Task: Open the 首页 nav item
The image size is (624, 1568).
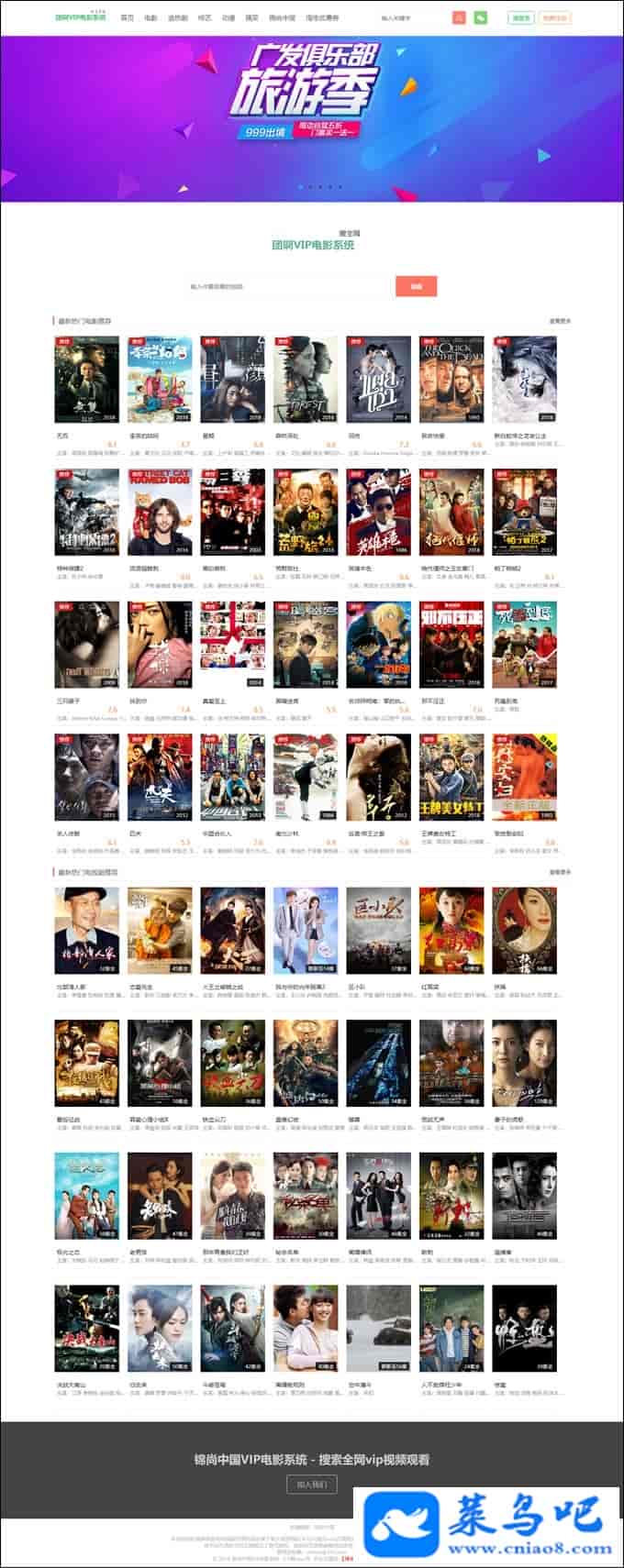Action: pos(127,17)
